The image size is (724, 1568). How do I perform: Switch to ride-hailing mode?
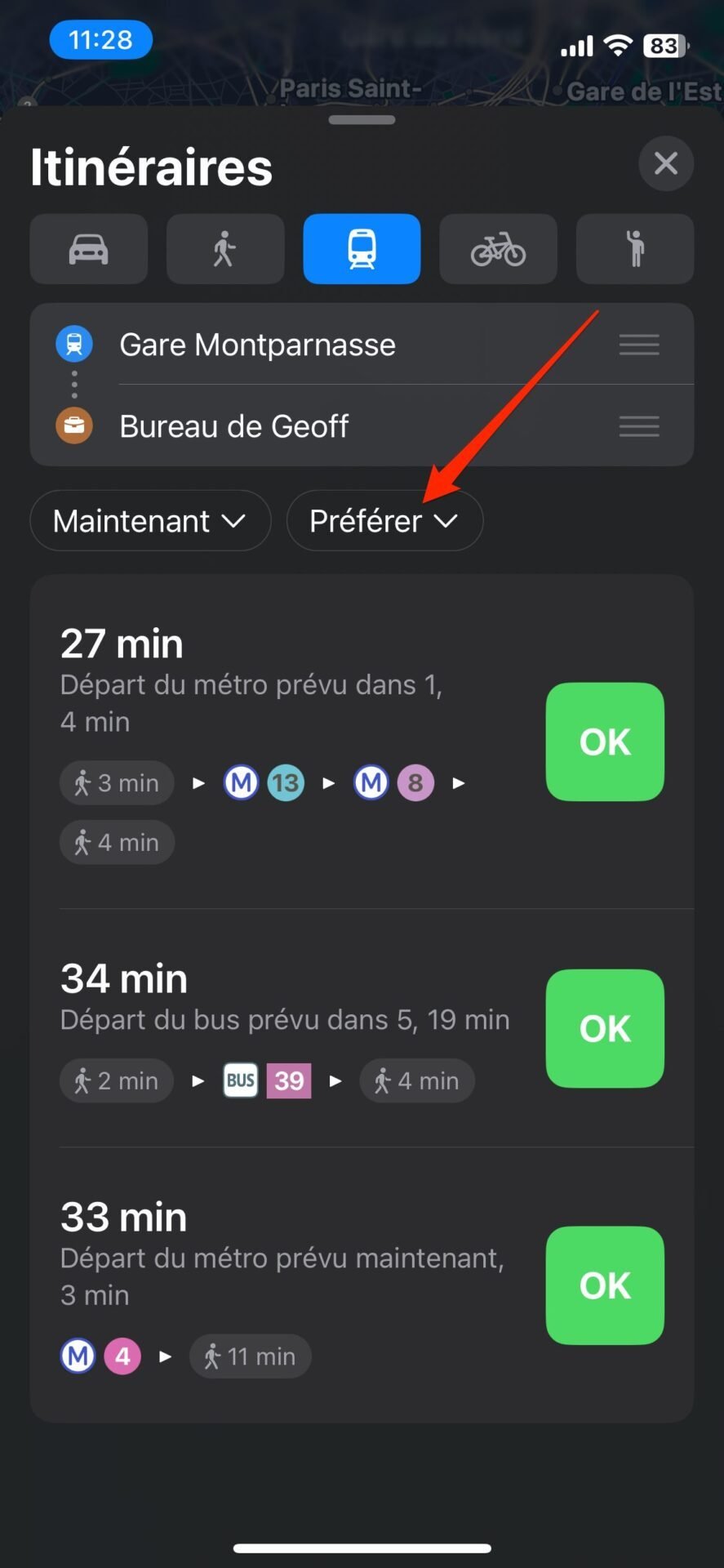tap(635, 249)
